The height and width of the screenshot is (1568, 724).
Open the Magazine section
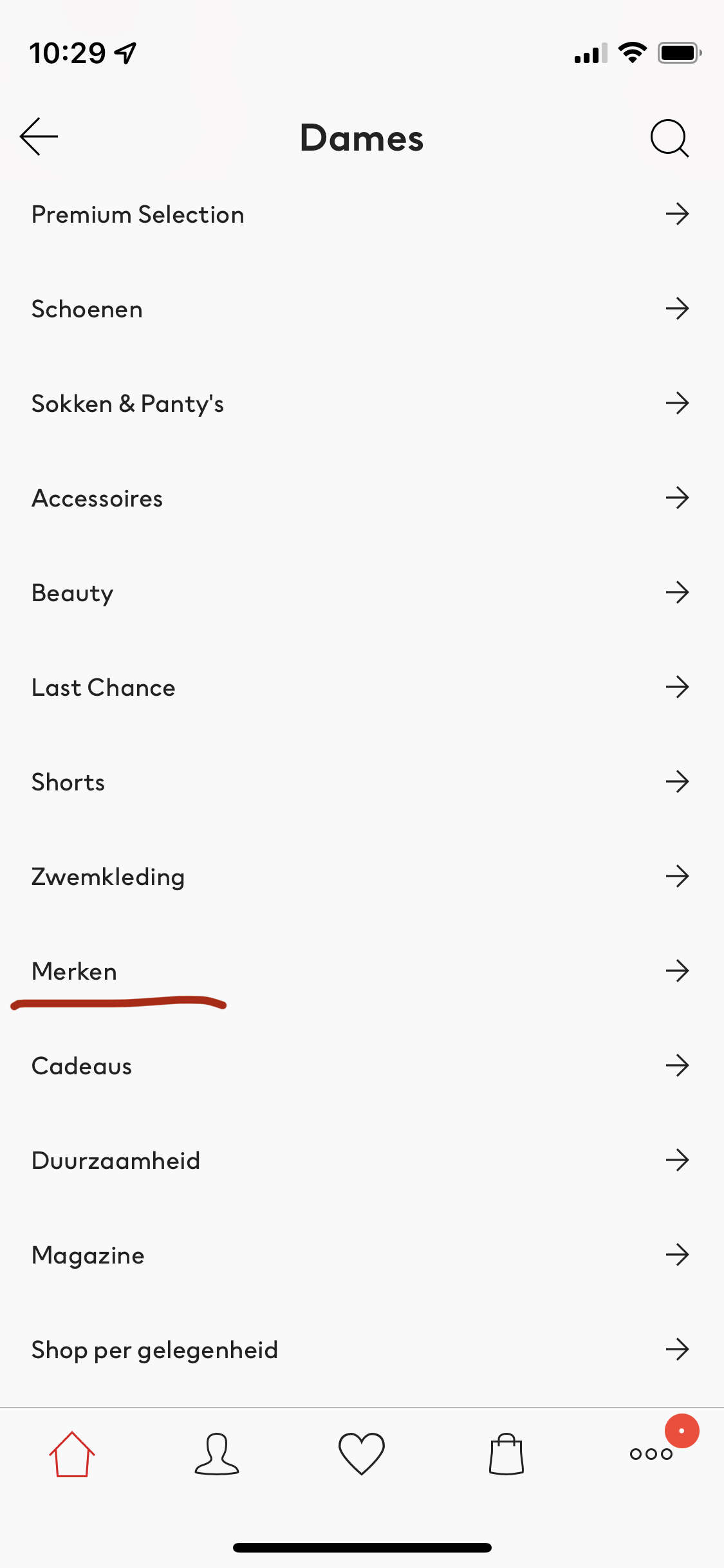[x=362, y=1255]
